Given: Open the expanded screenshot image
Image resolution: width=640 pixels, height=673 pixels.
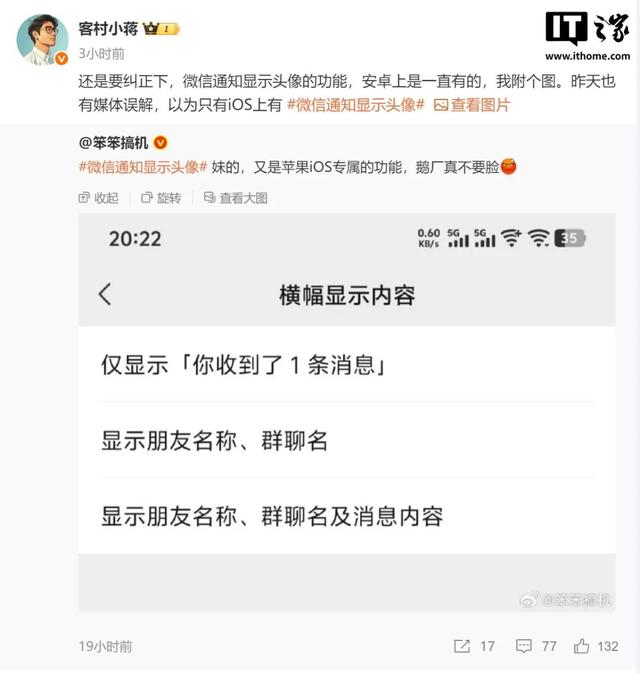Looking at the screenshot, I should [x=346, y=410].
